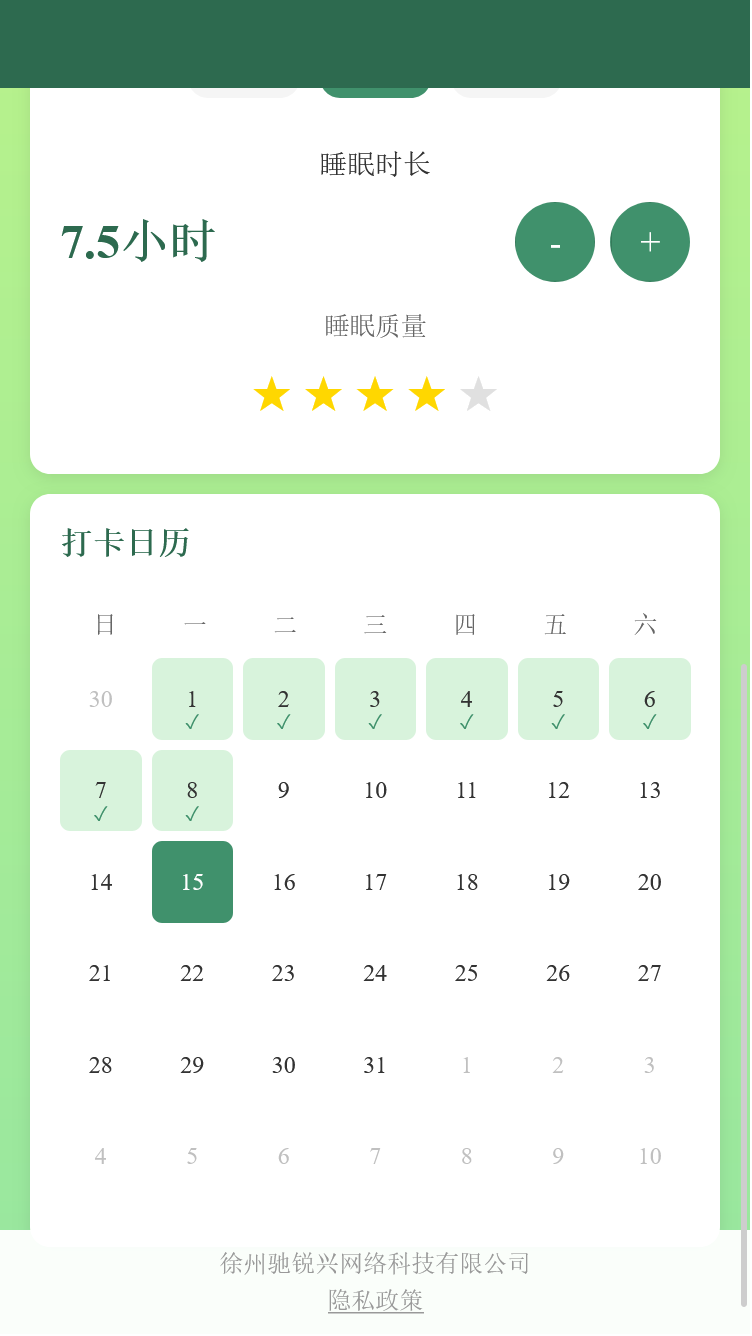Screen dimensions: 752x1336
Task: Click the first sleep quality star
Action: coord(272,394)
